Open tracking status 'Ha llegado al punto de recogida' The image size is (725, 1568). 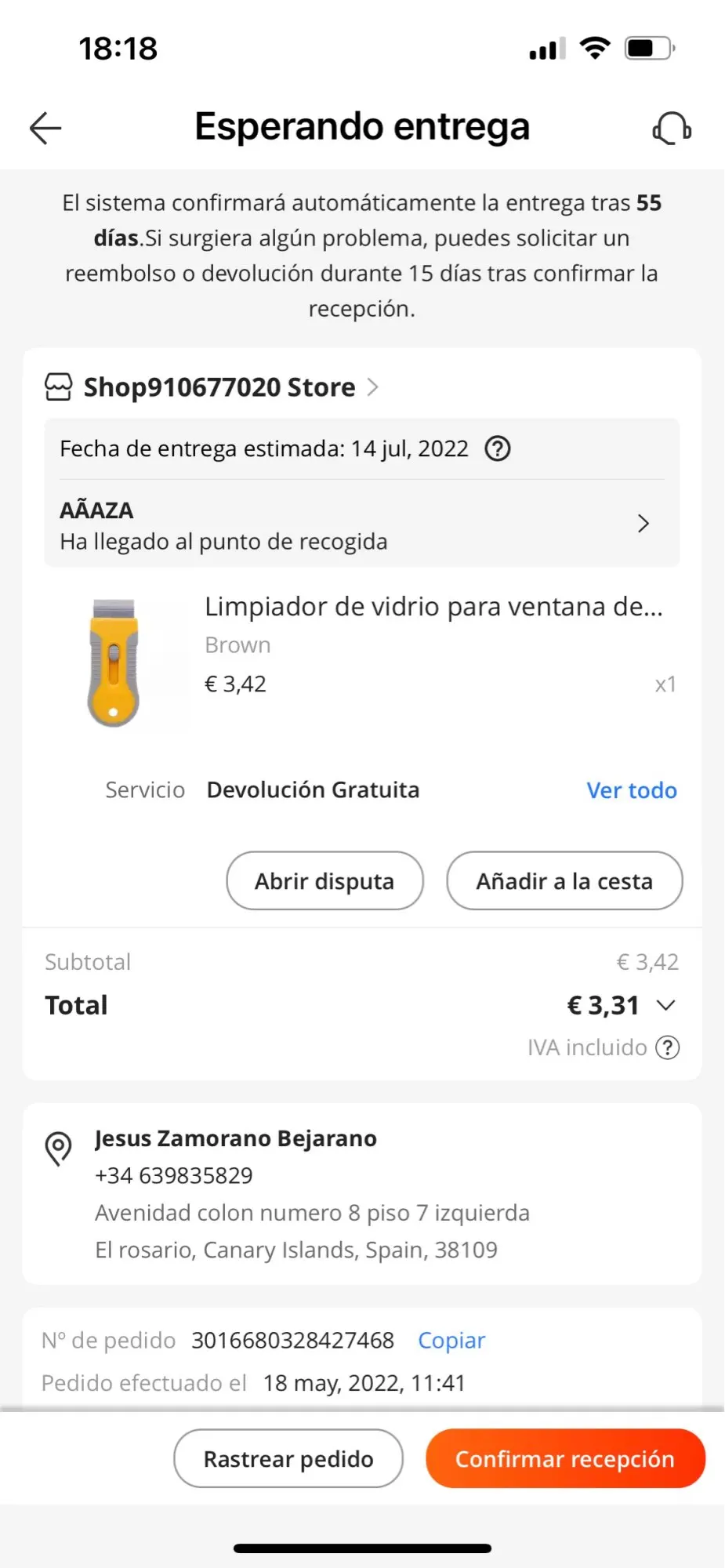[361, 524]
